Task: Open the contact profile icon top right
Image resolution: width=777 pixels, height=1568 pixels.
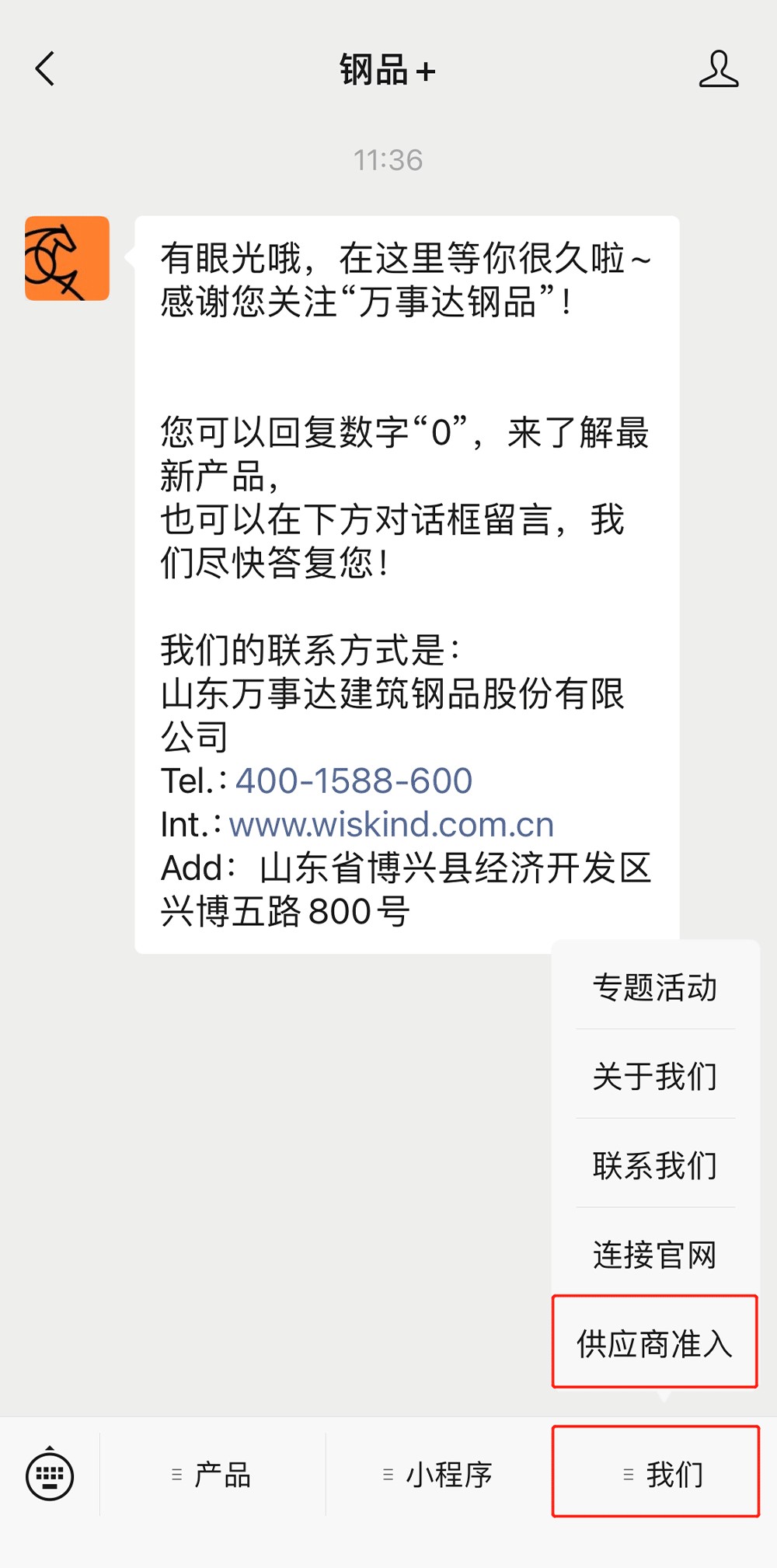Action: tap(720, 68)
